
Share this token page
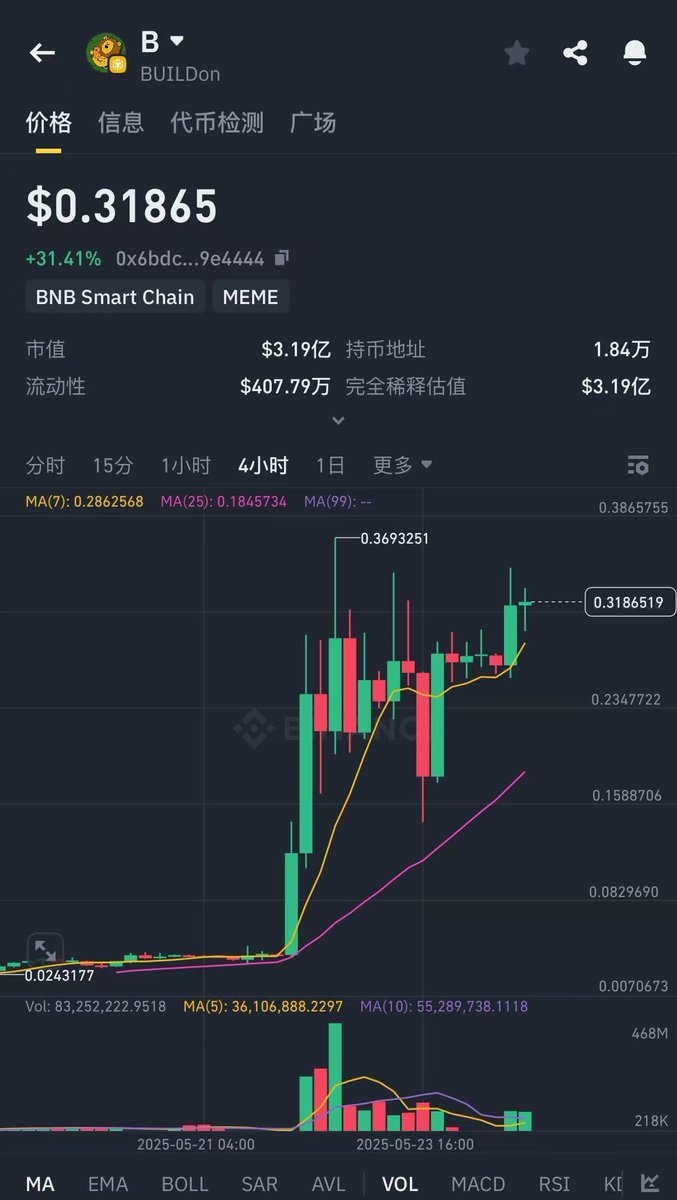pos(575,53)
